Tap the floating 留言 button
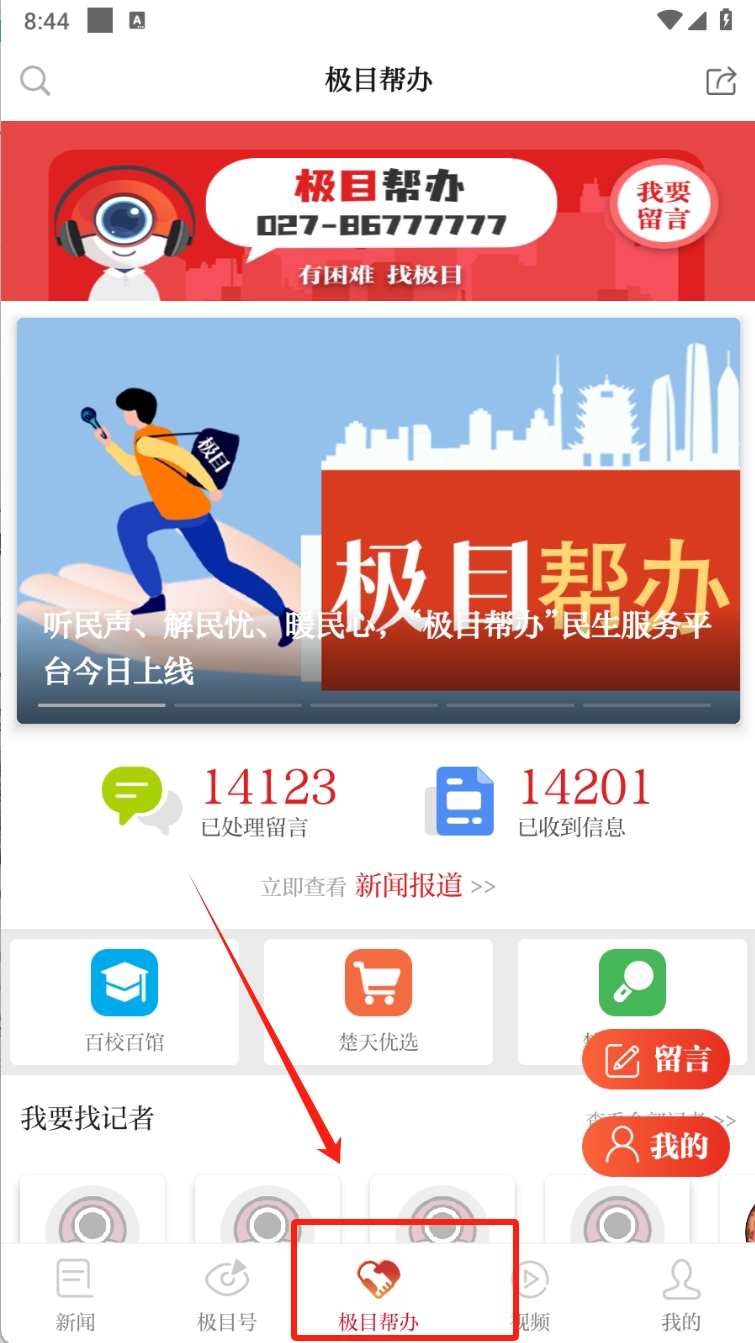This screenshot has width=755, height=1343. [656, 1059]
